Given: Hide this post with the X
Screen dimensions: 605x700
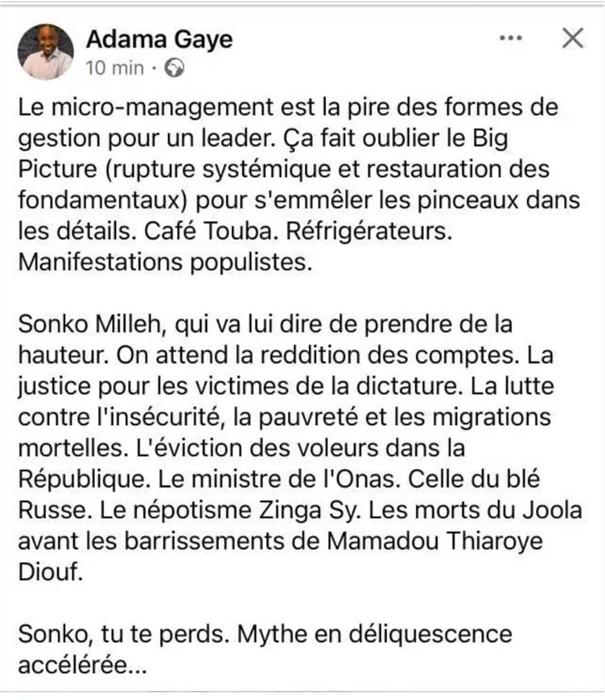Looking at the screenshot, I should tap(572, 39).
